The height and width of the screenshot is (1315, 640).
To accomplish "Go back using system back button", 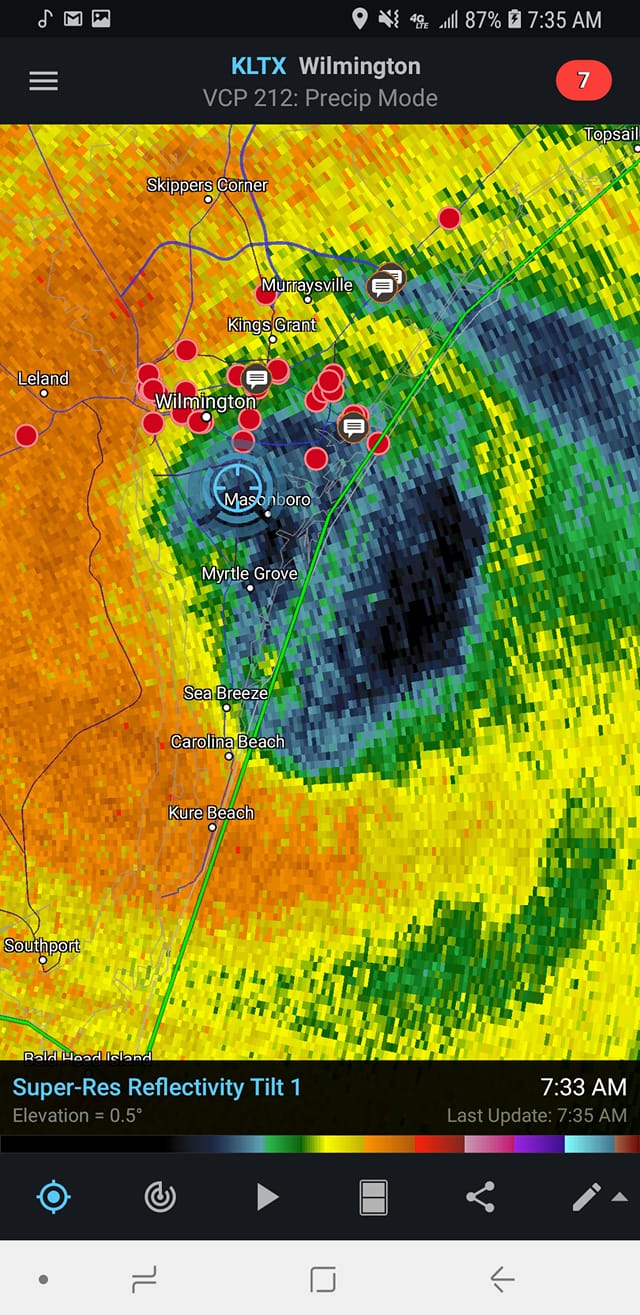I will point(502,1279).
